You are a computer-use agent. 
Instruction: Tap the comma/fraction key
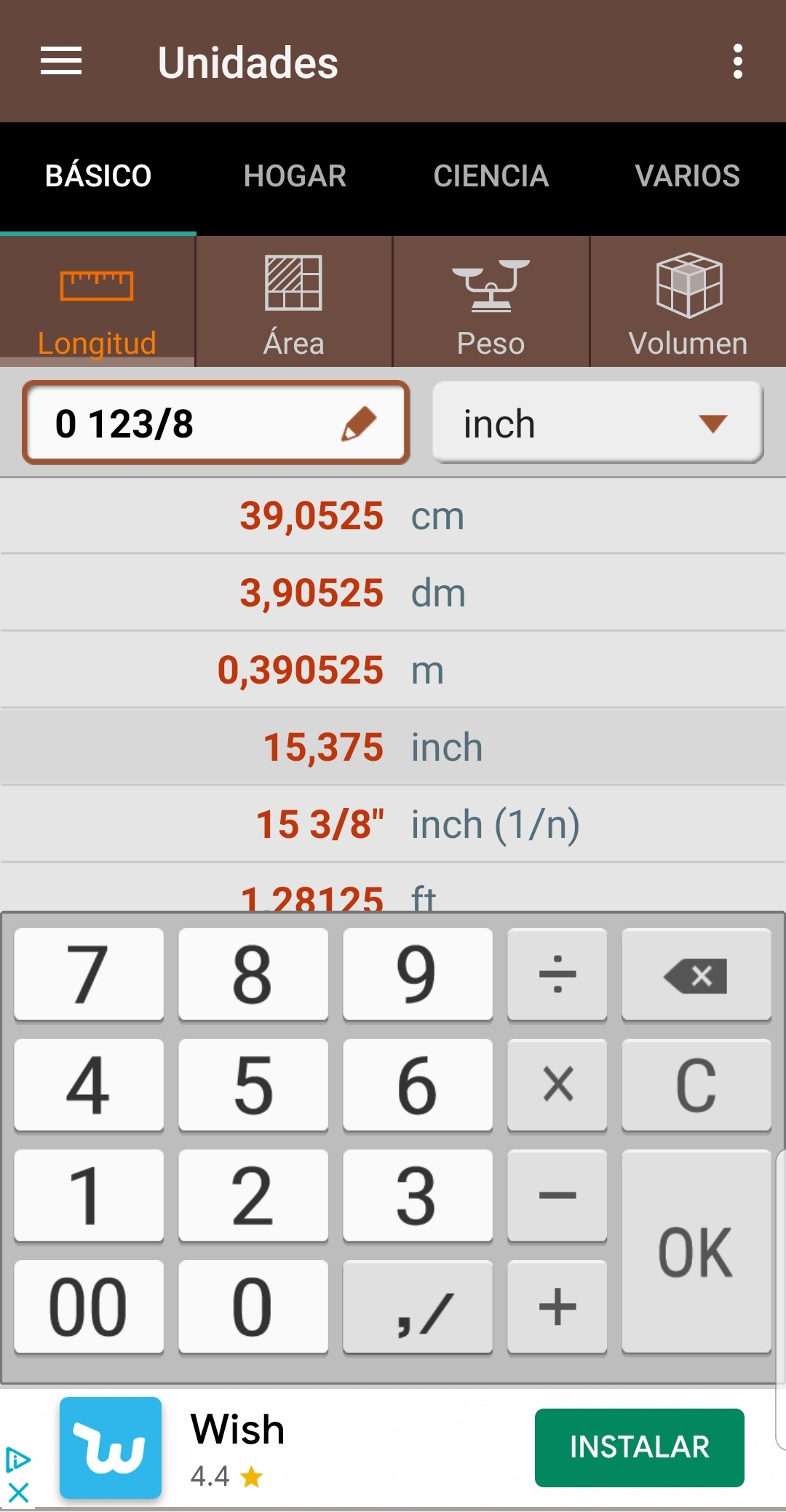pos(418,1307)
